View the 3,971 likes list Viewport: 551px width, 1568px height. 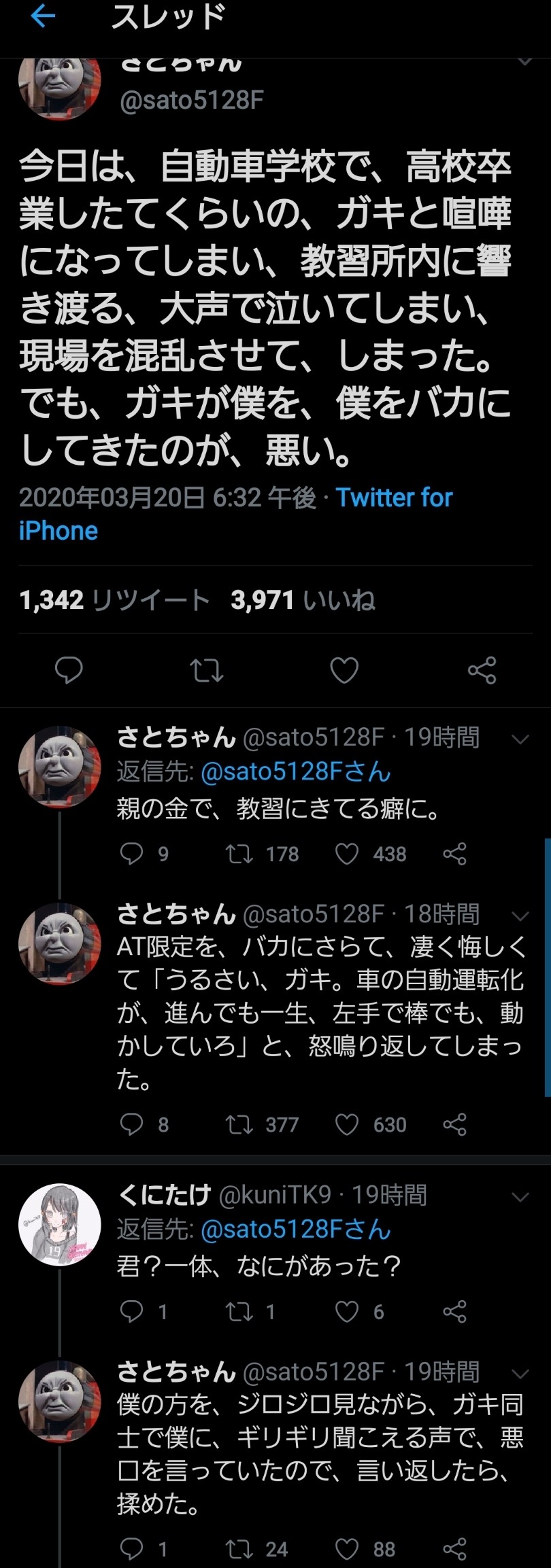303,599
